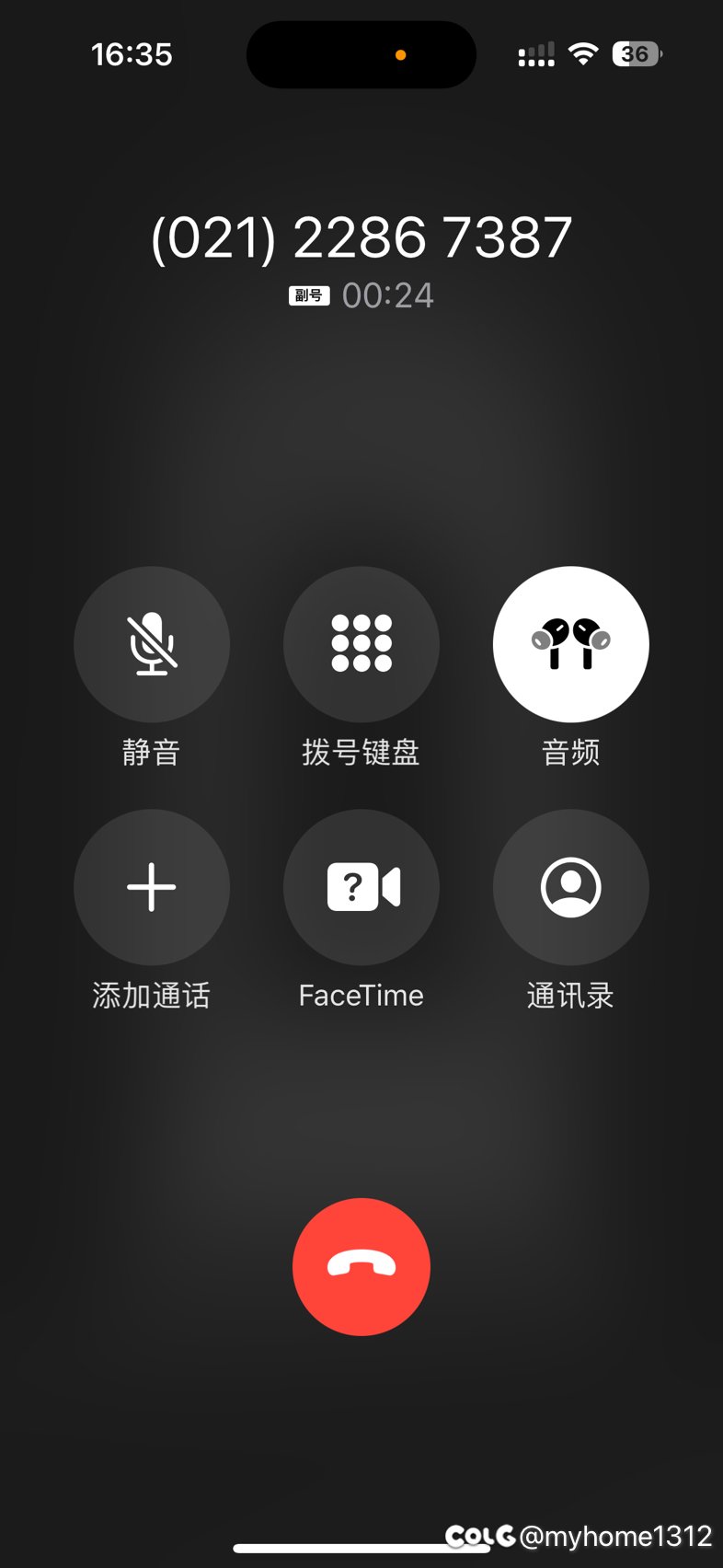Expand keypad panel by tapping 拨号键盘

(361, 644)
